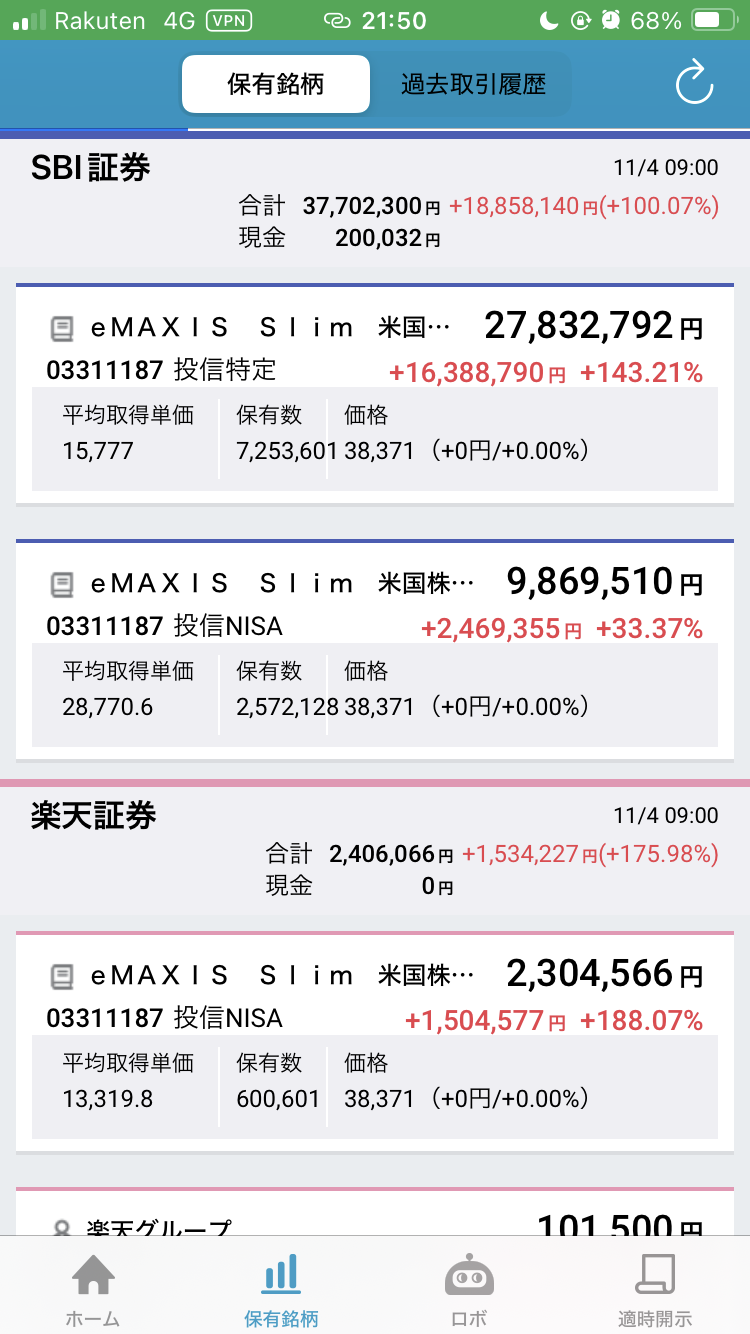
Task: Tap 保有銘柄 in the bottom navigation
Action: click(281, 1290)
